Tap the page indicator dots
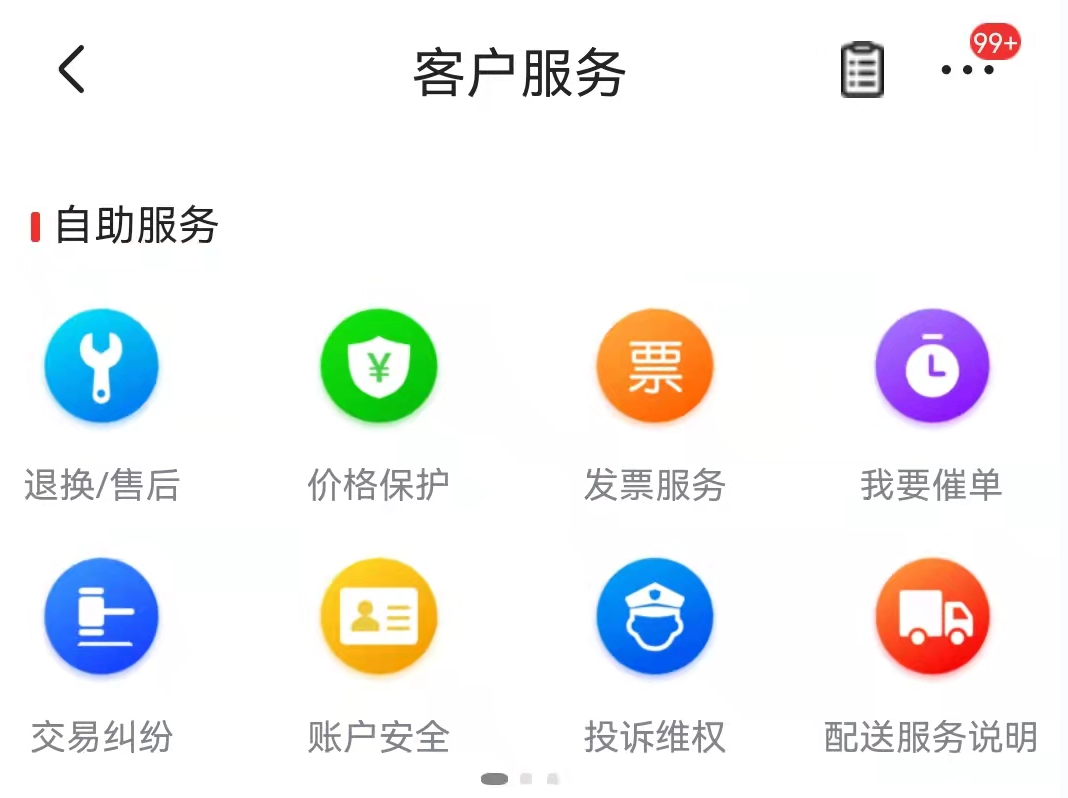This screenshot has width=1068, height=798. (520, 778)
